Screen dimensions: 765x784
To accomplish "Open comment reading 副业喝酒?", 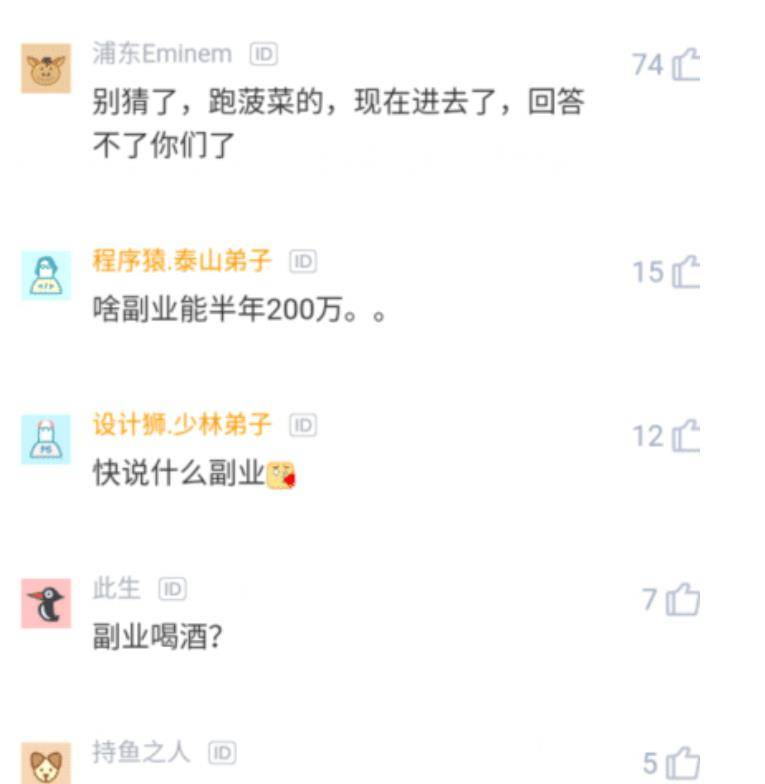I will [x=157, y=636].
